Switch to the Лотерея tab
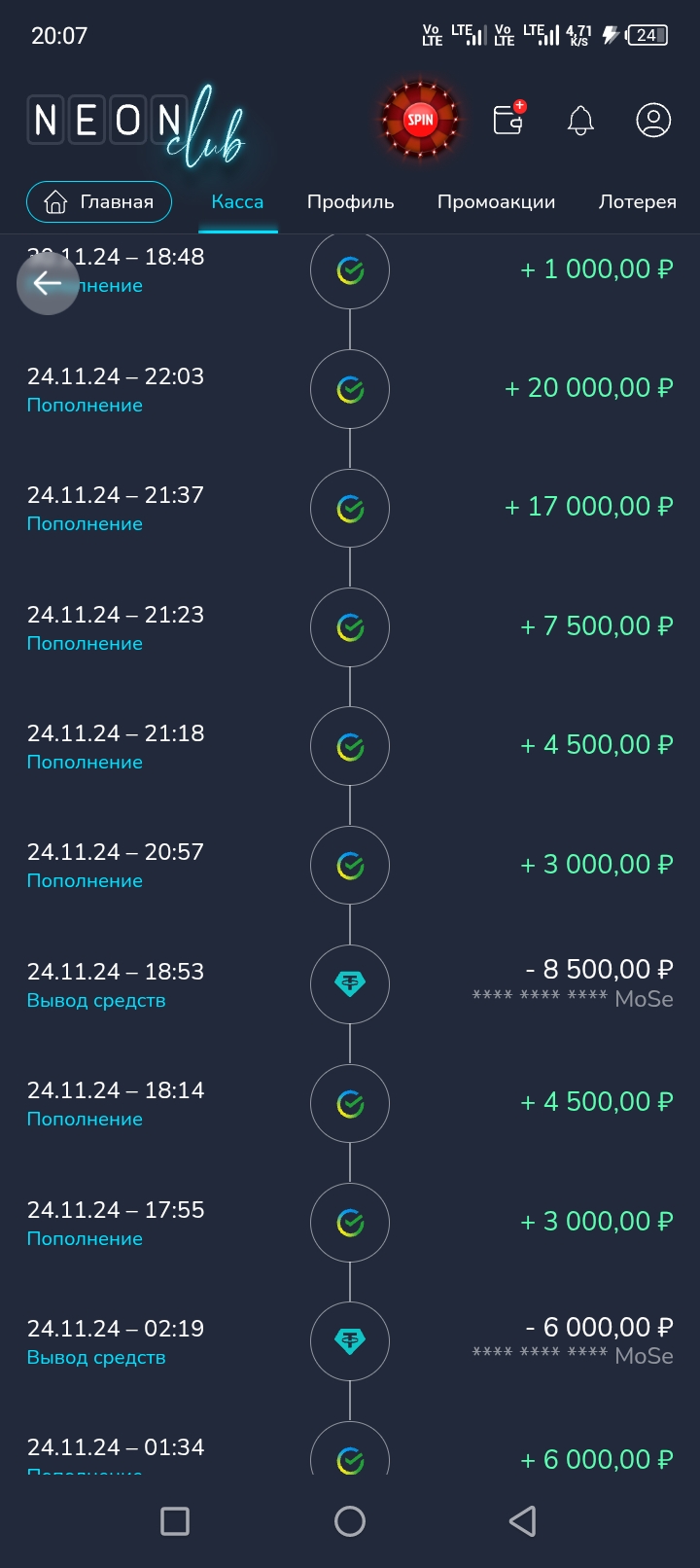The width and height of the screenshot is (700, 1568). (637, 202)
